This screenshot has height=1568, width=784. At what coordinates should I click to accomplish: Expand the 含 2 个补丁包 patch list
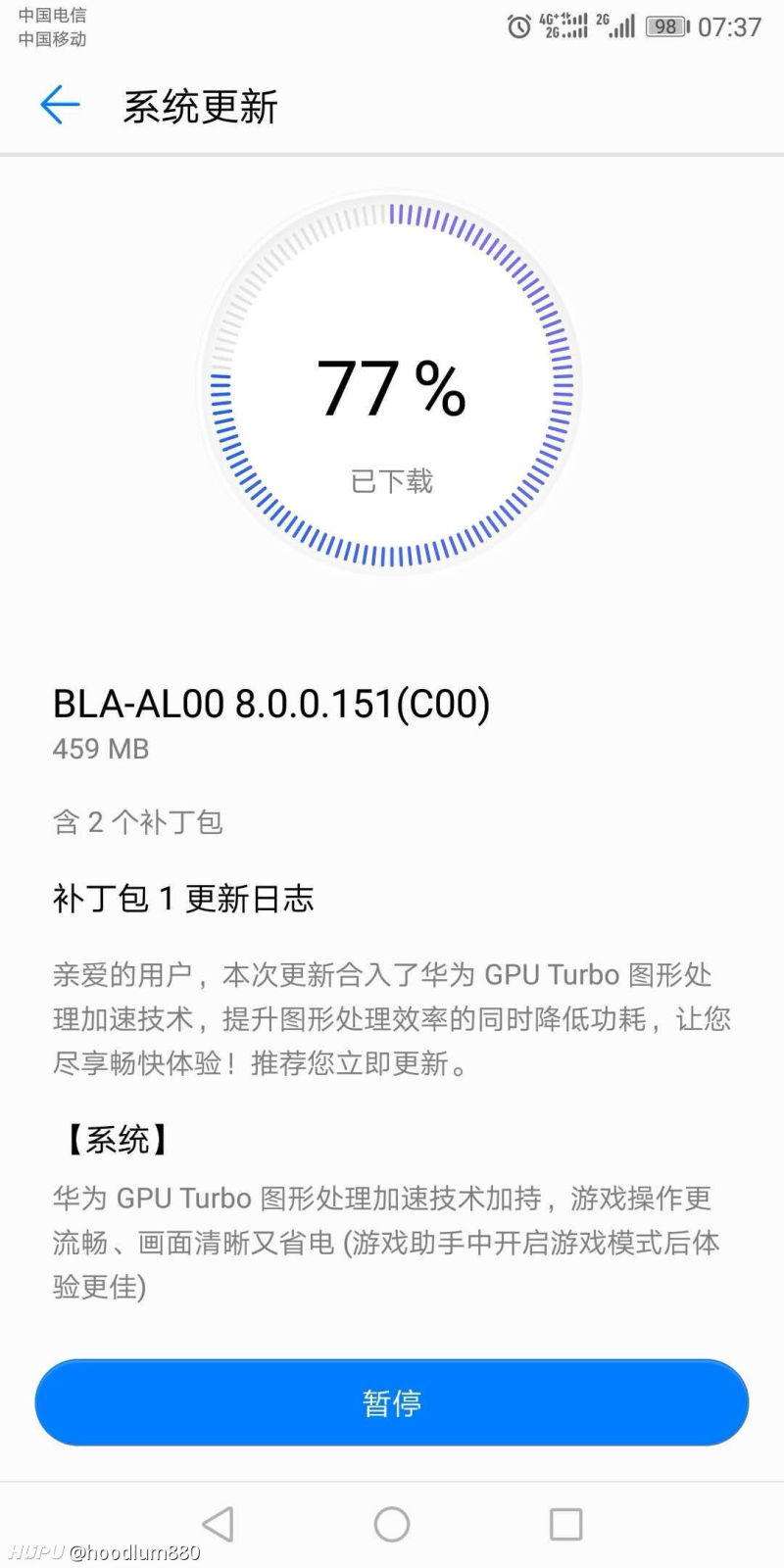[x=138, y=821]
